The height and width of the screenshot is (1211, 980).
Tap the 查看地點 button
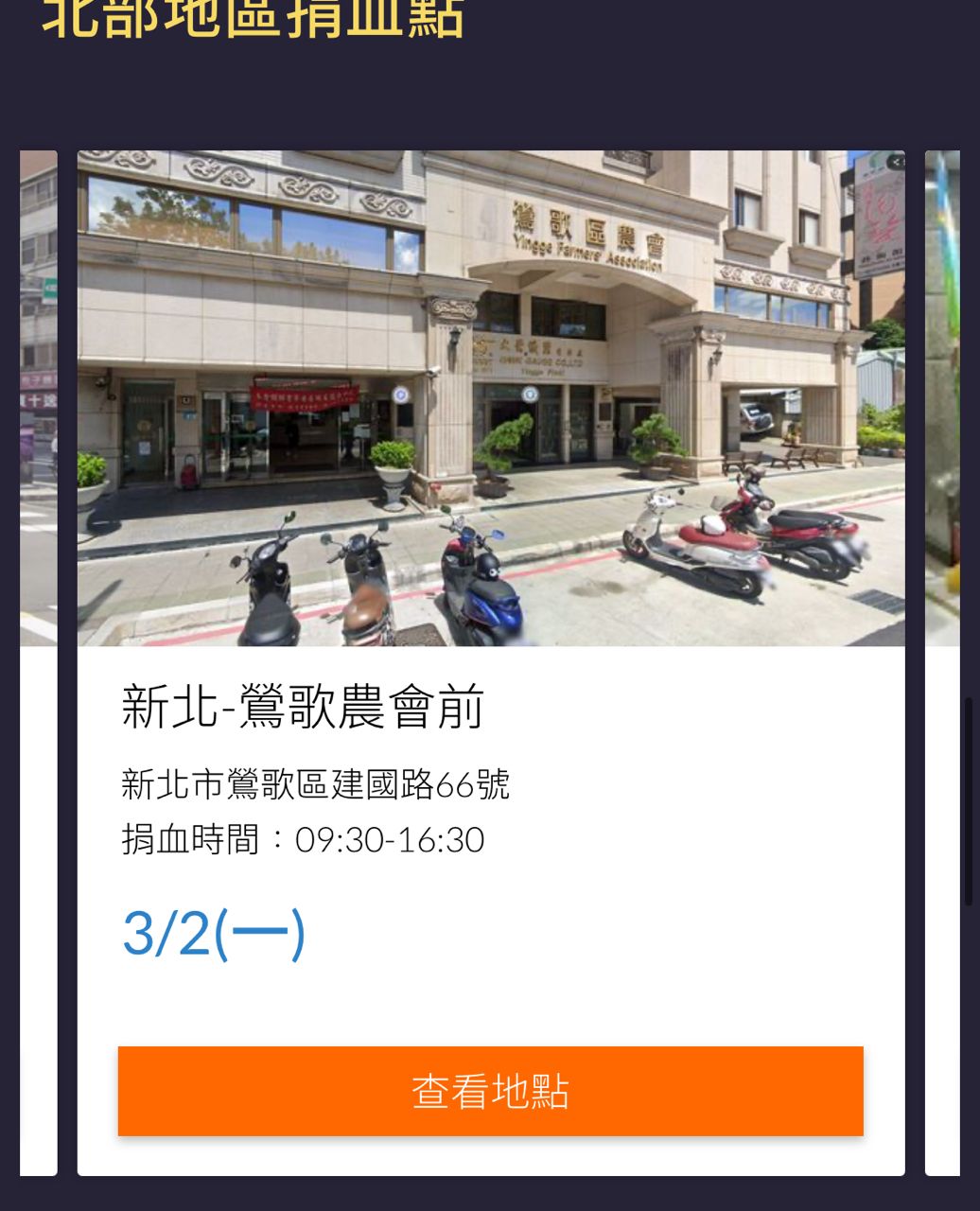pyautogui.click(x=490, y=1091)
